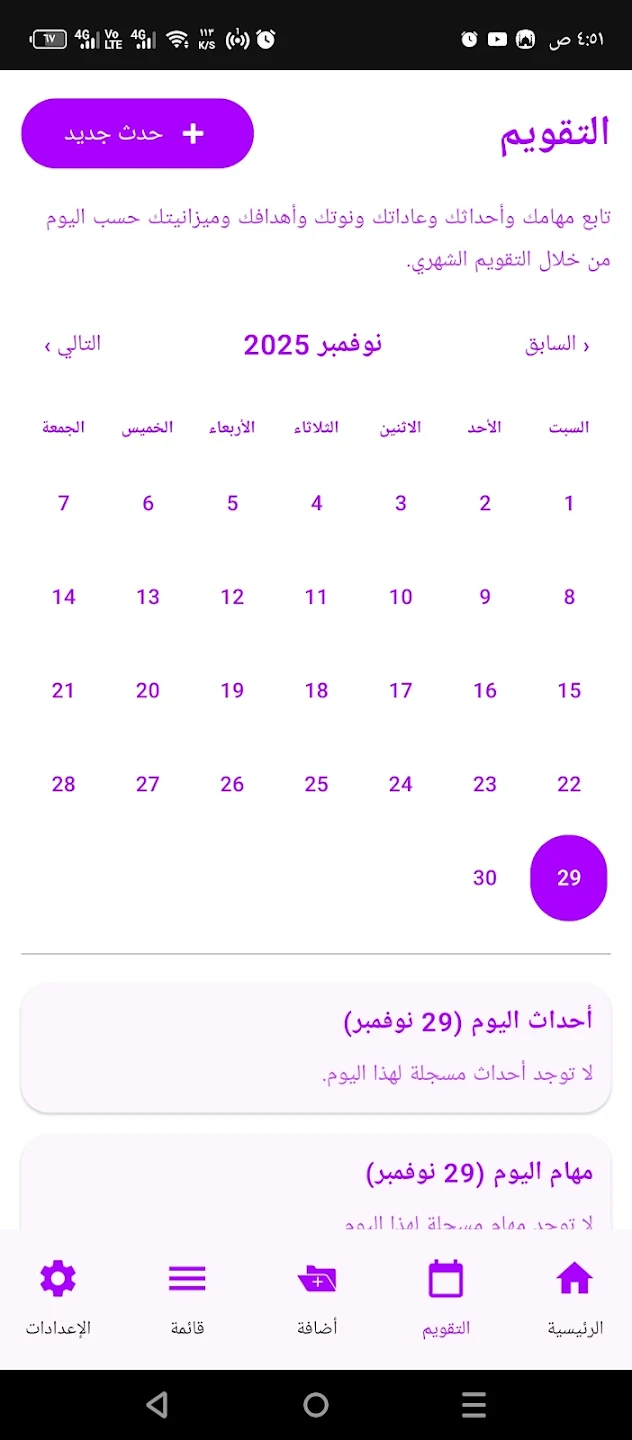The width and height of the screenshot is (632, 1440).
Task: Pick day 1 of November
Action: coord(568,503)
